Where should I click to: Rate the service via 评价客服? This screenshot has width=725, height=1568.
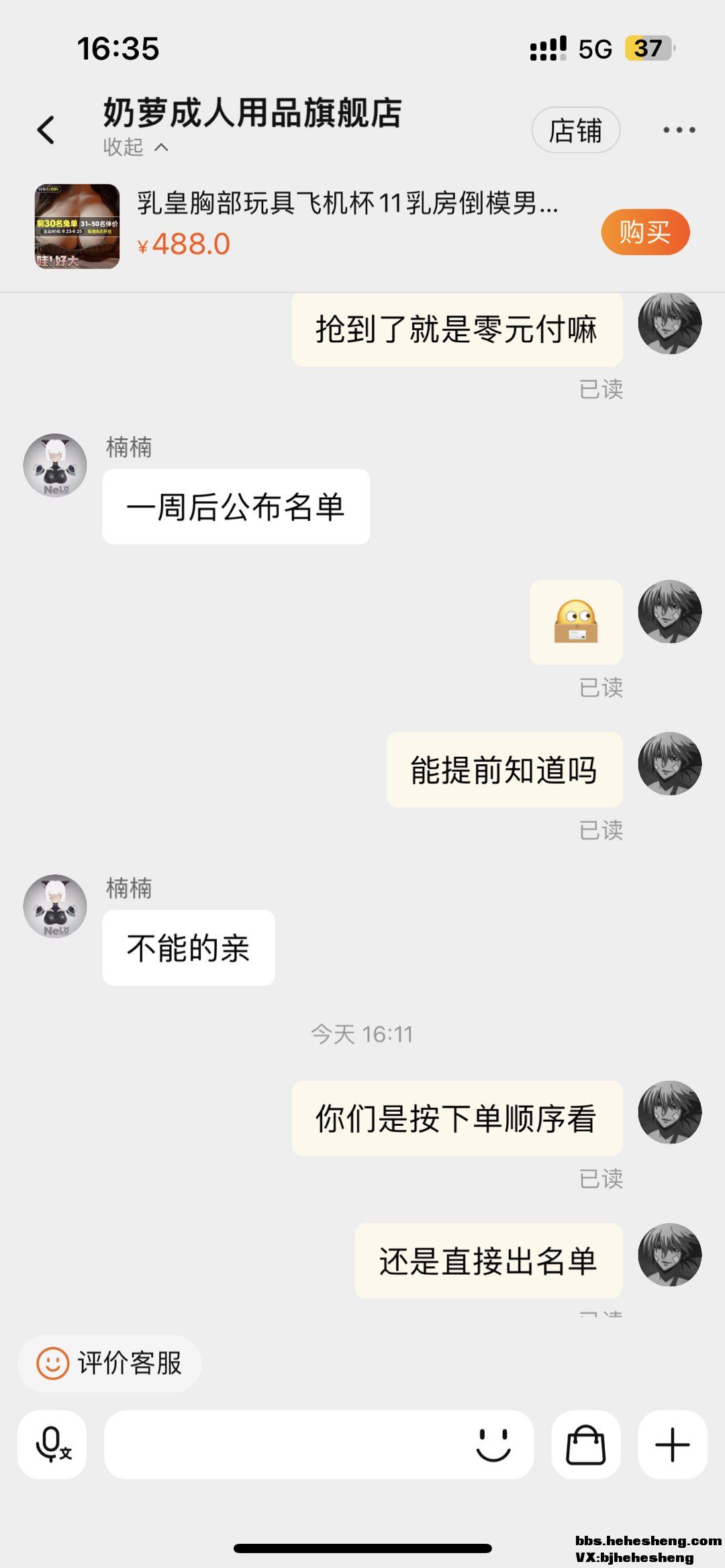click(x=110, y=1363)
